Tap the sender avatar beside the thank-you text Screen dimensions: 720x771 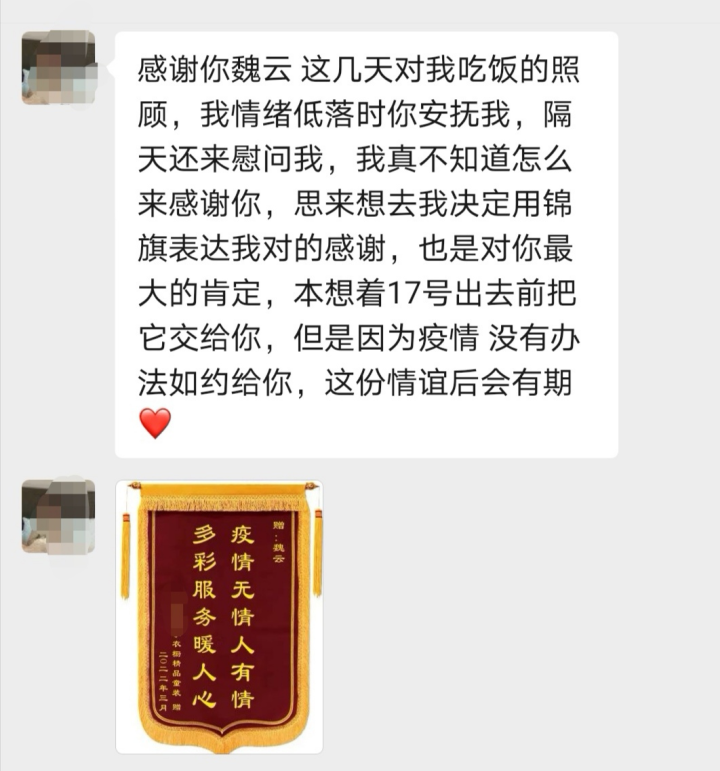click(58, 68)
